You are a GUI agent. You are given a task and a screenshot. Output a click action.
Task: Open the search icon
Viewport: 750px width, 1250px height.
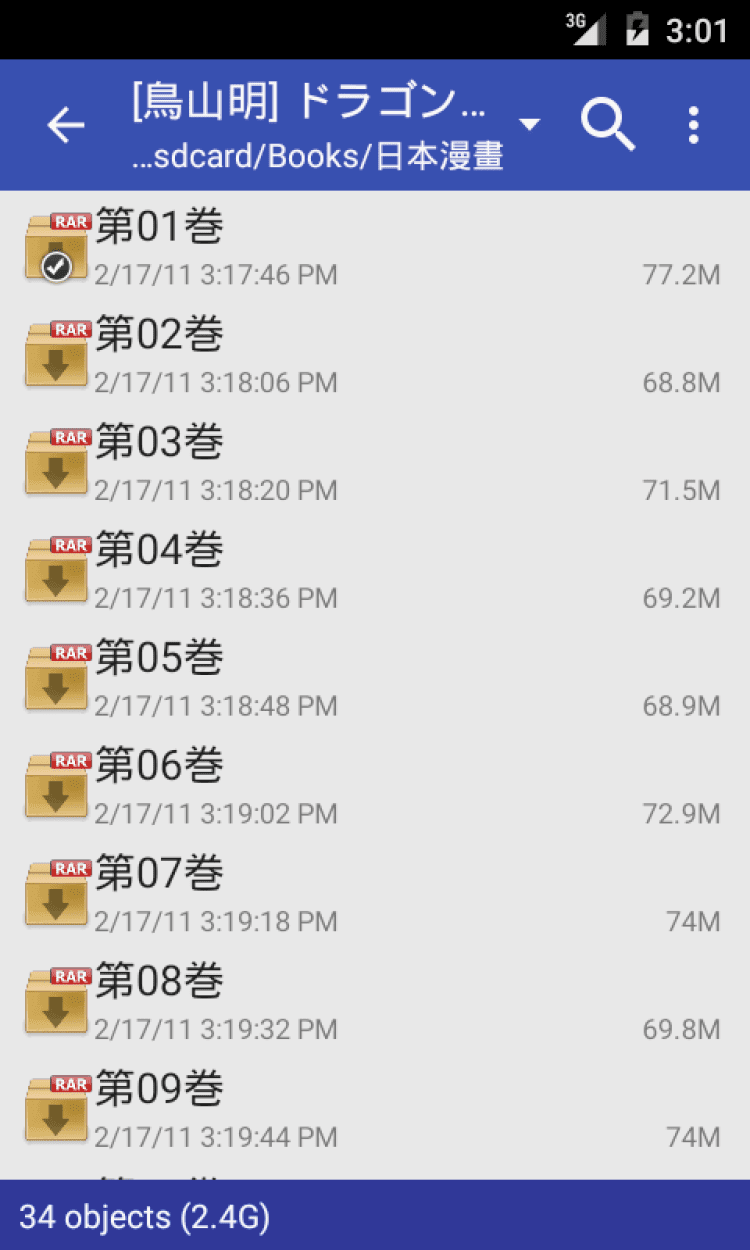(608, 126)
